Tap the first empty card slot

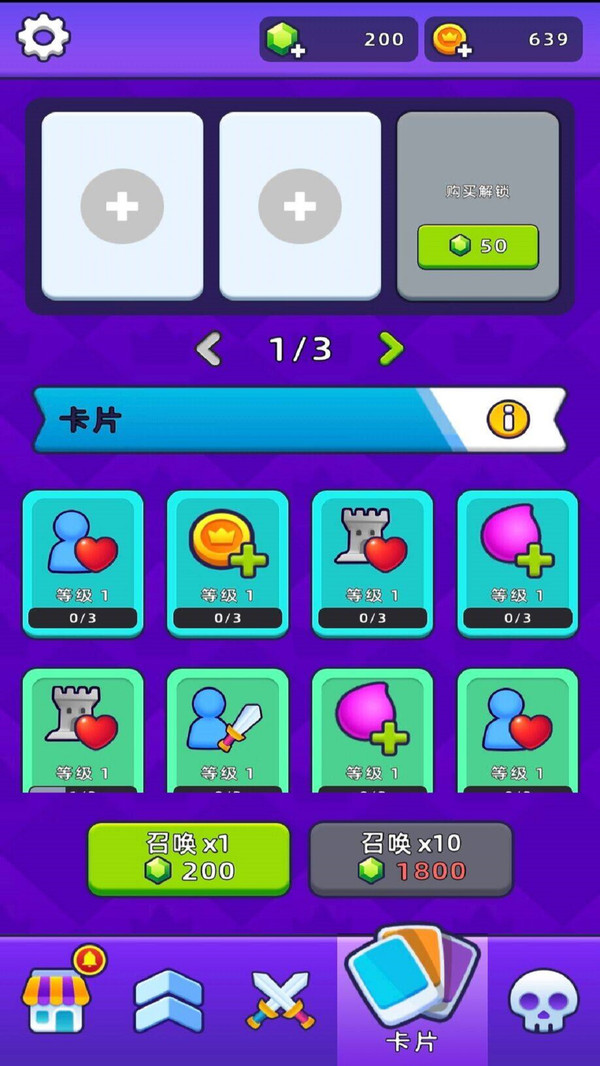tap(122, 206)
